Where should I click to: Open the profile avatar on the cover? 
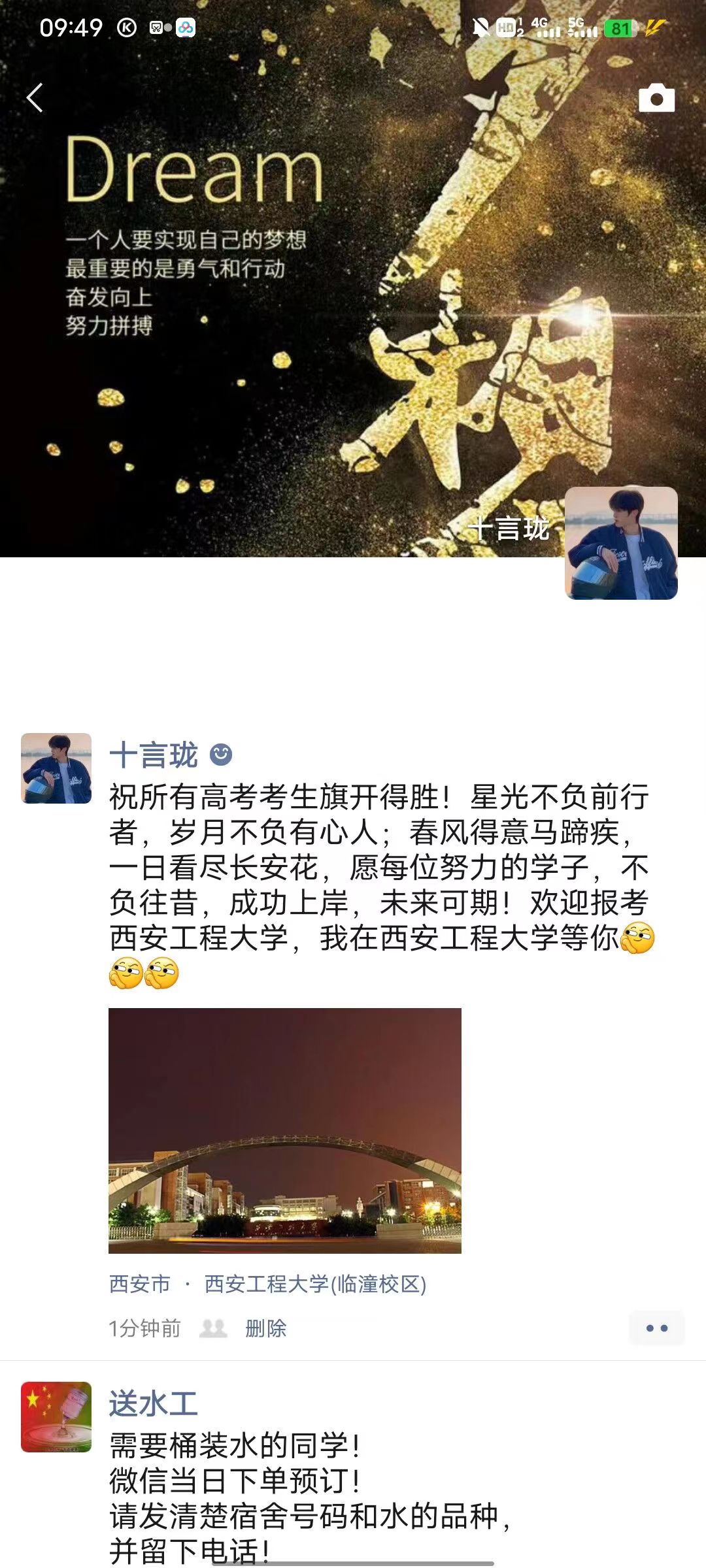tap(621, 543)
